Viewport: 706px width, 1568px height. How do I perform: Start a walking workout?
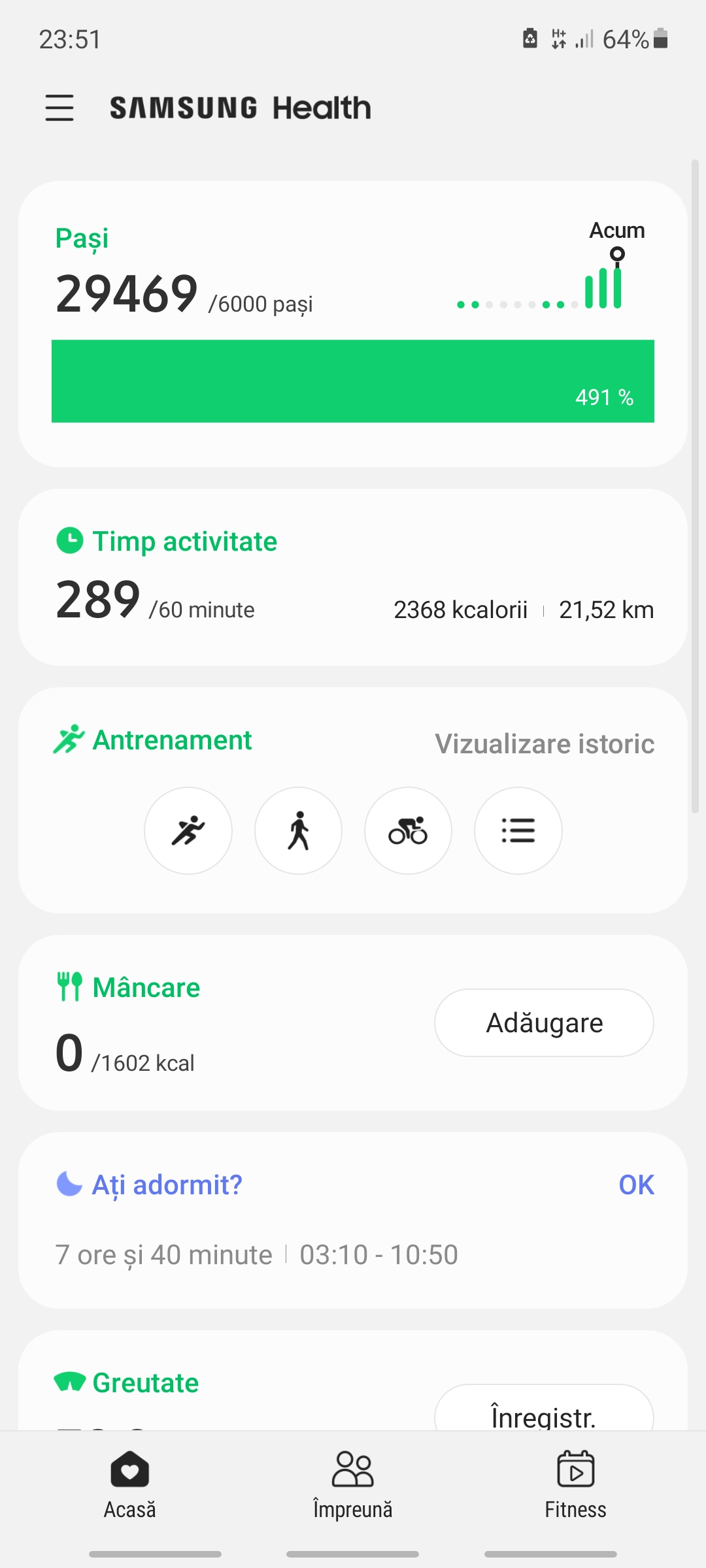click(x=298, y=830)
